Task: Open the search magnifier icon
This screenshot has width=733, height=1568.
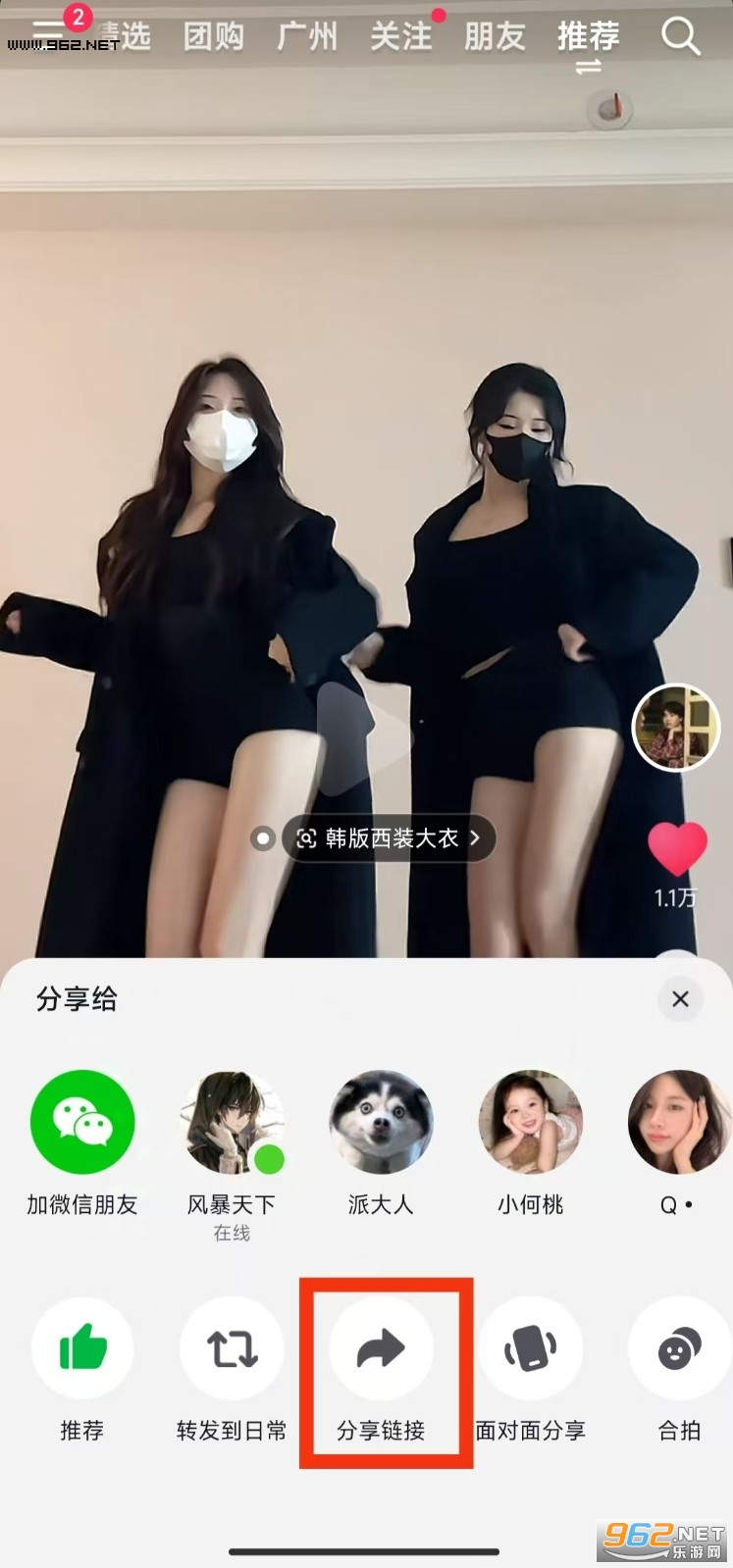Action: [x=680, y=37]
